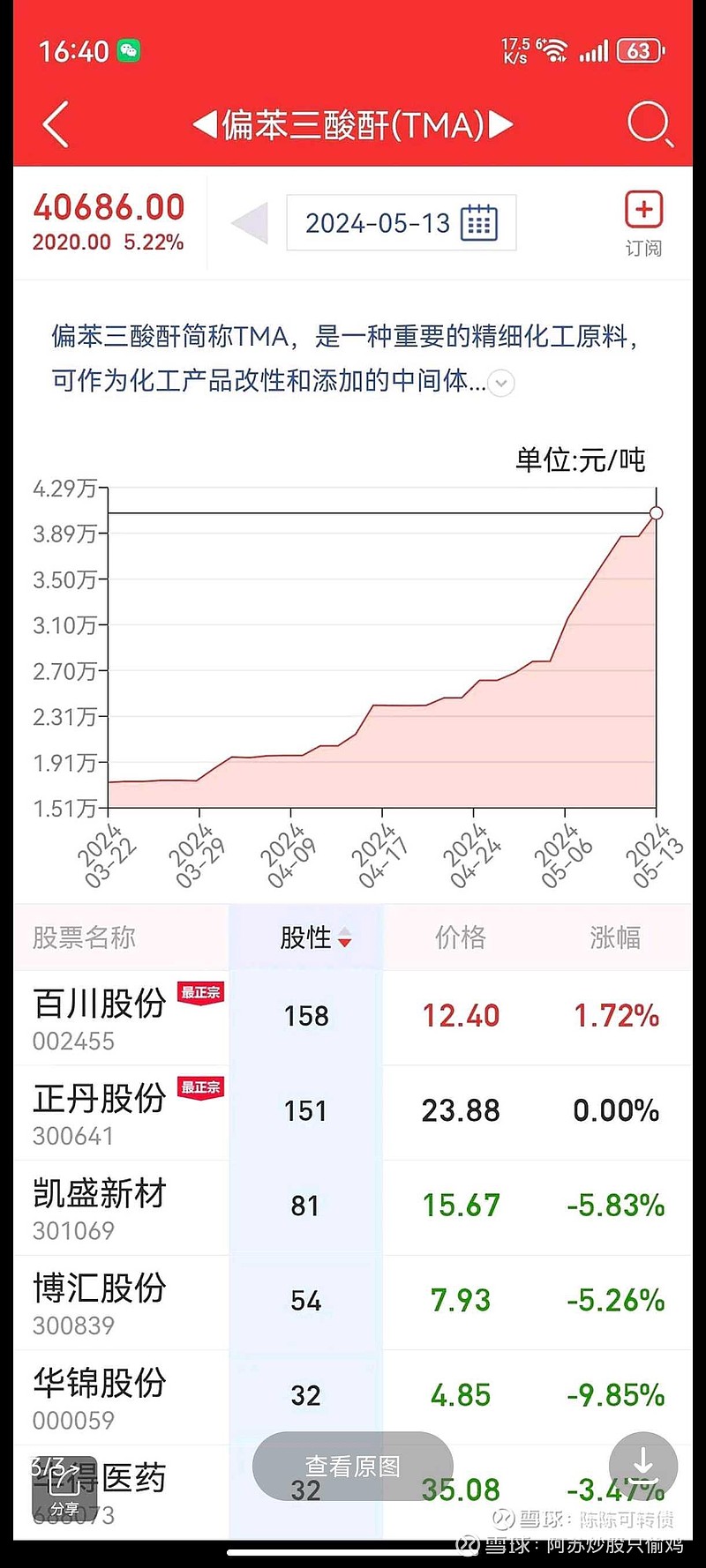
Task: Tap the circular download button
Action: coord(643,1466)
